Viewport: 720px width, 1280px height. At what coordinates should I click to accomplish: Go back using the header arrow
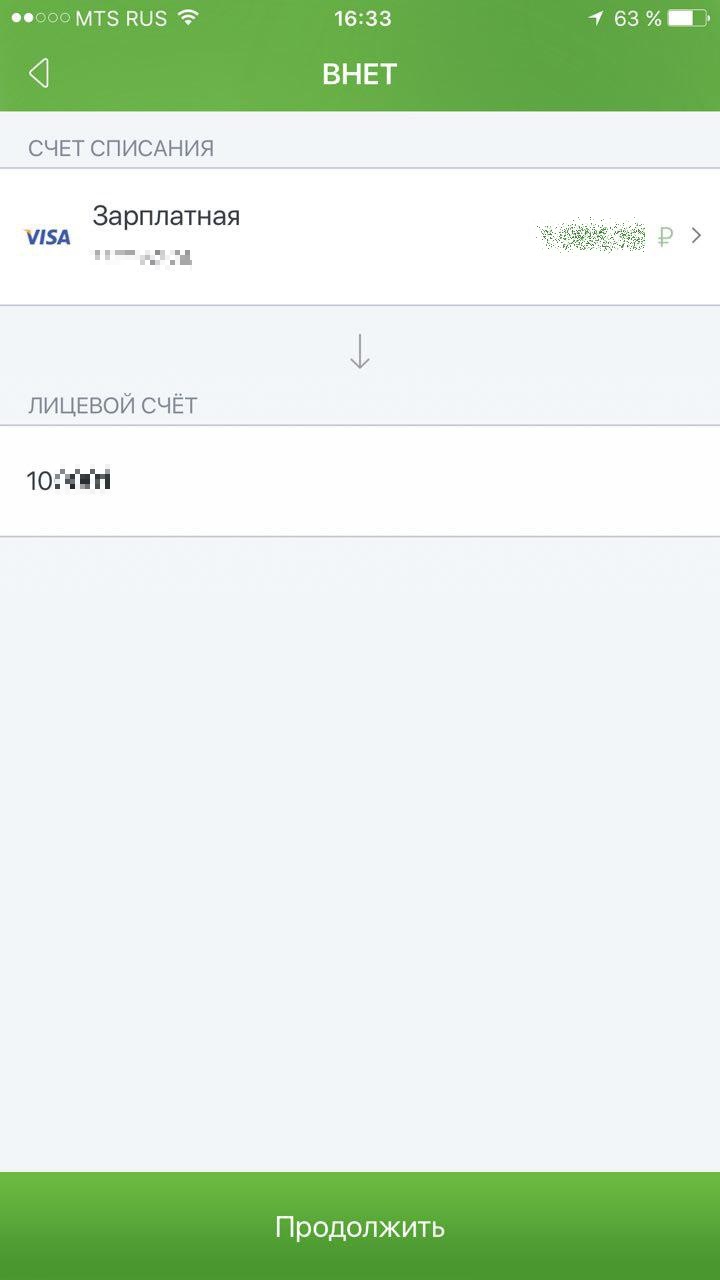pos(39,73)
